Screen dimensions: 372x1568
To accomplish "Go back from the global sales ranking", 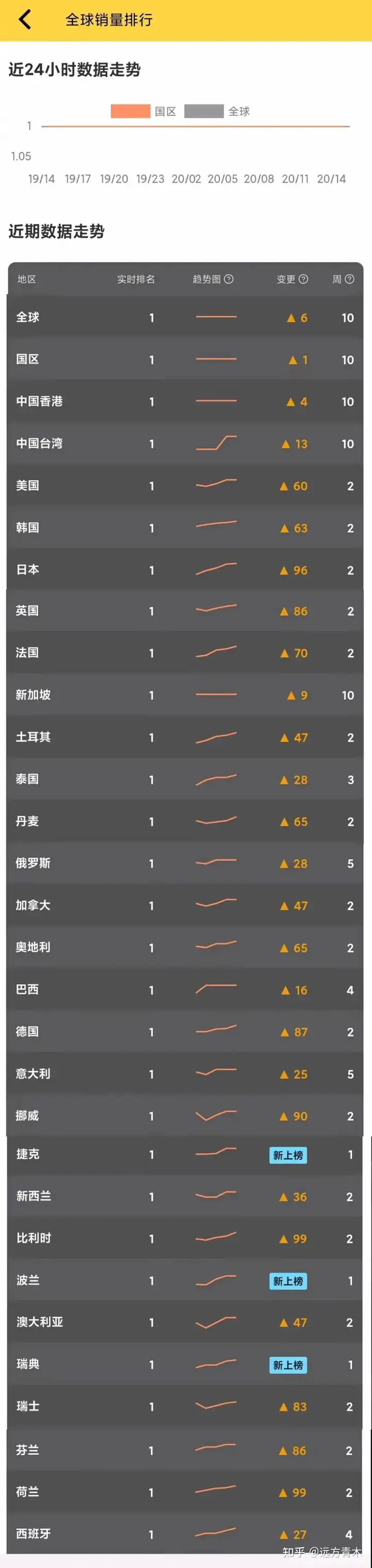I will tap(24, 20).
